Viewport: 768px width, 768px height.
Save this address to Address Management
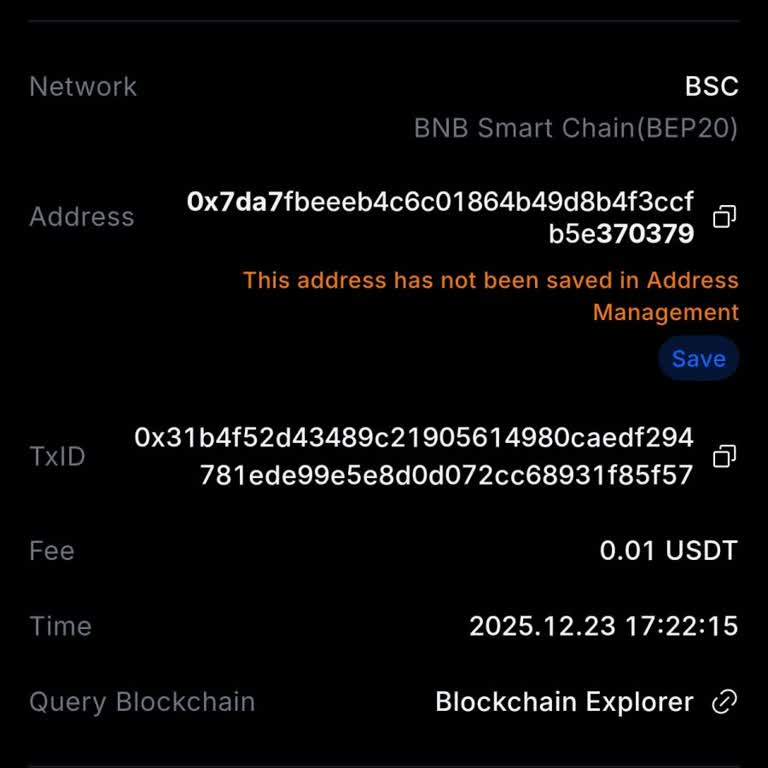pos(698,359)
